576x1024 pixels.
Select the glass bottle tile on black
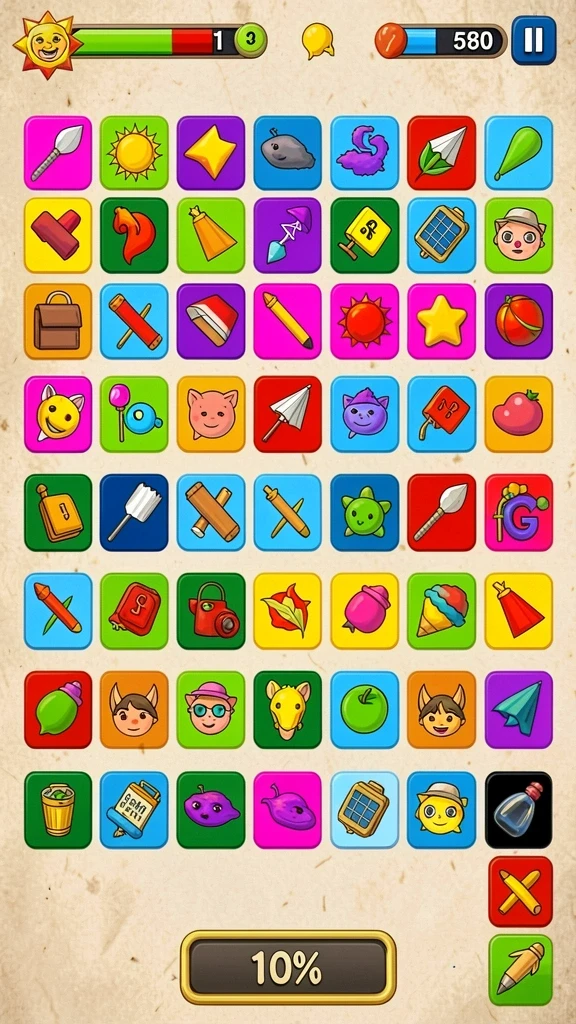coord(519,810)
